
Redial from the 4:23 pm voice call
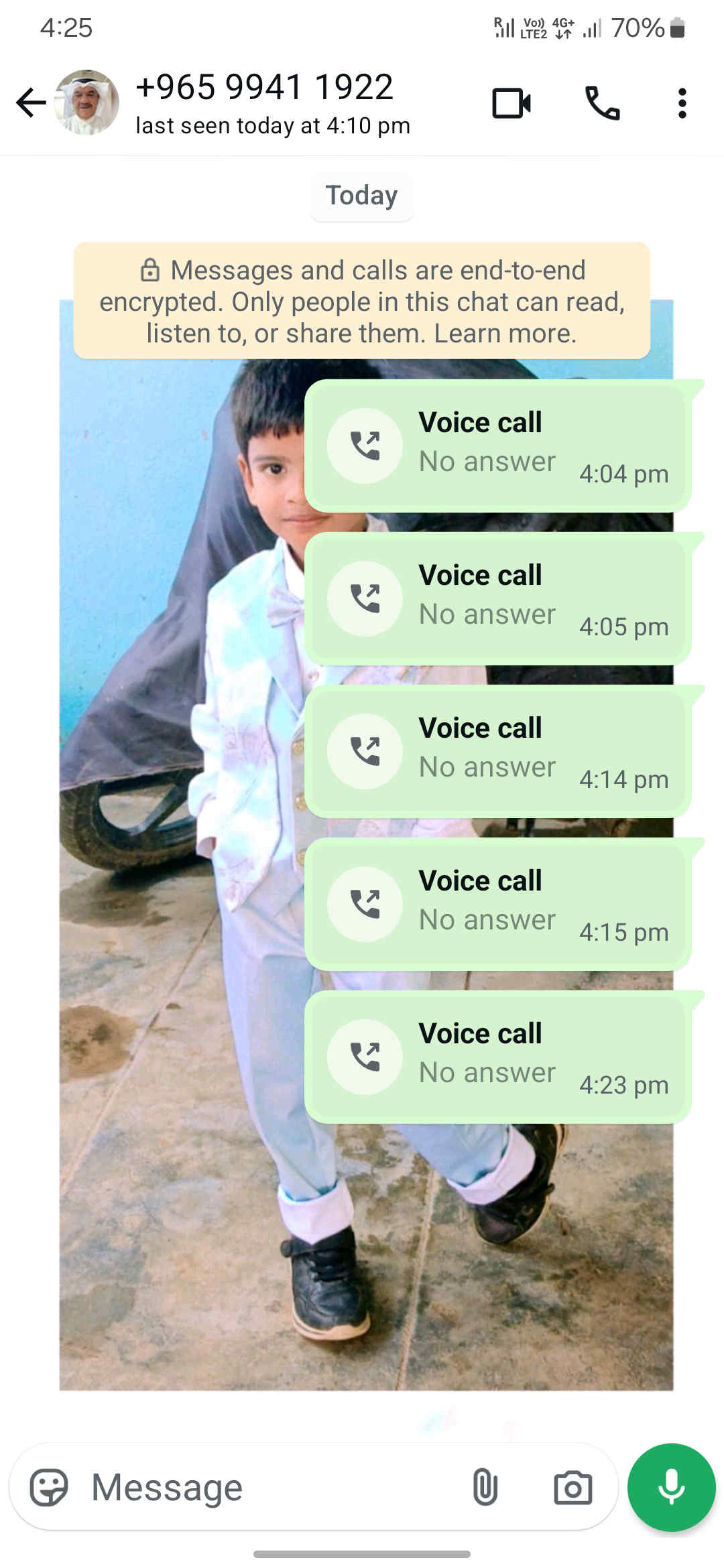tap(365, 1057)
